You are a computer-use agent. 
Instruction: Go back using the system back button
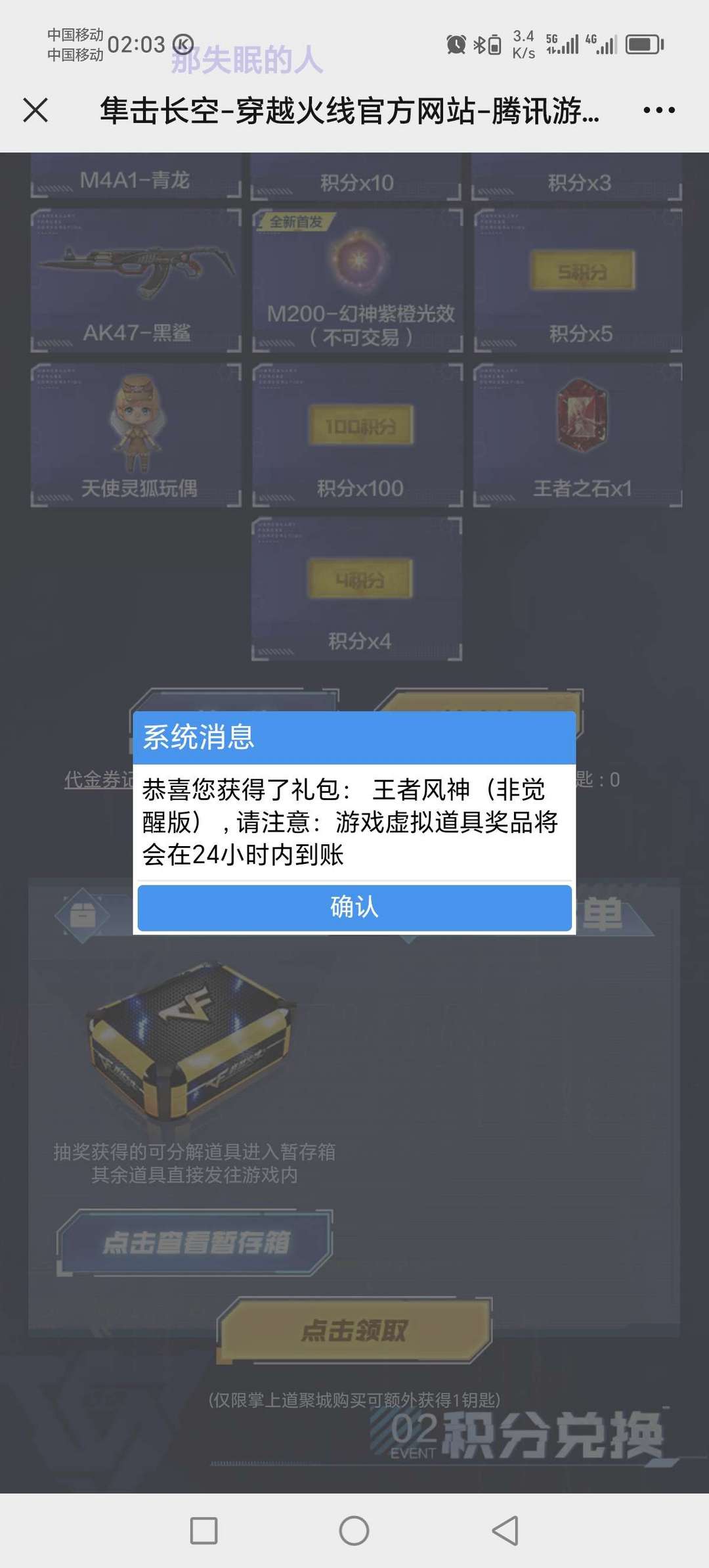[x=505, y=1531]
